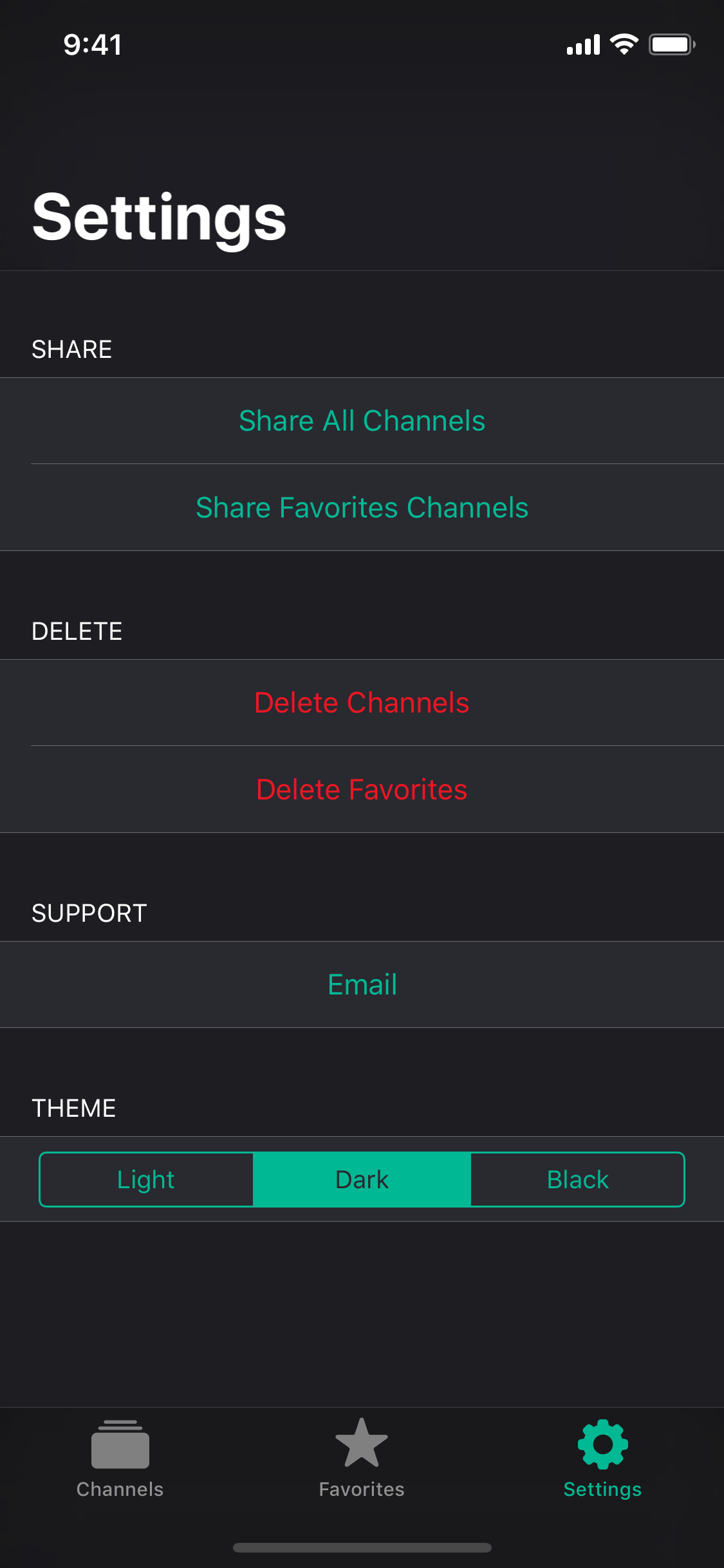Image resolution: width=724 pixels, height=1568 pixels.
Task: Tap the Wi-Fi icon in the status bar
Action: (x=622, y=43)
